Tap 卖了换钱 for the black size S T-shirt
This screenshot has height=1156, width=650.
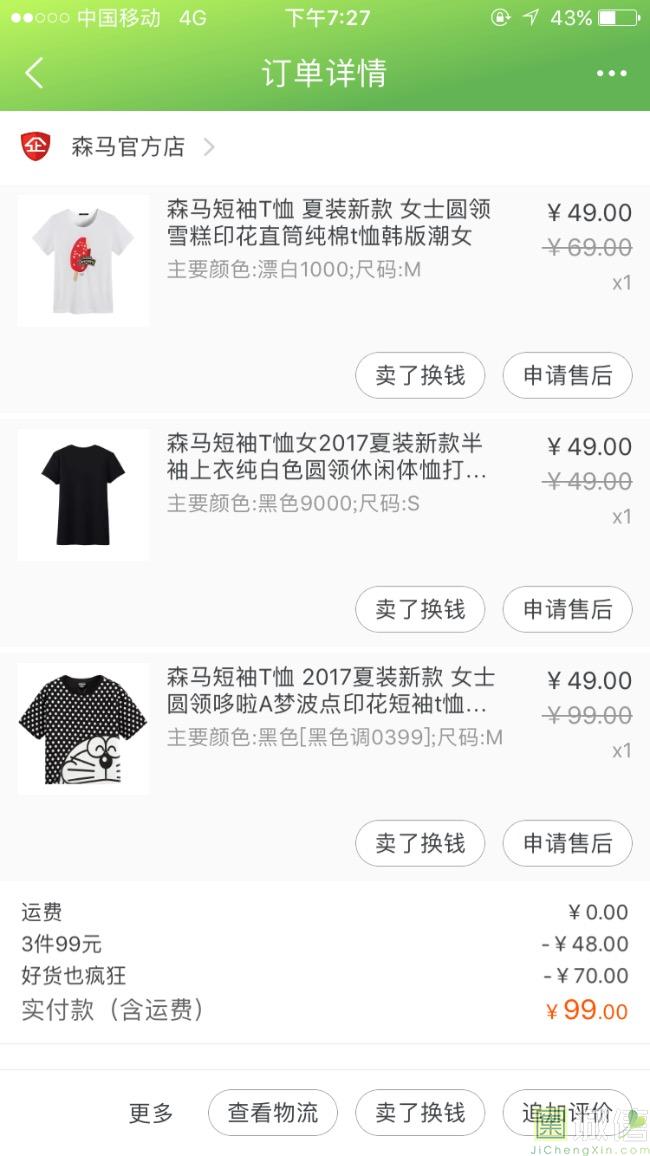tap(420, 609)
